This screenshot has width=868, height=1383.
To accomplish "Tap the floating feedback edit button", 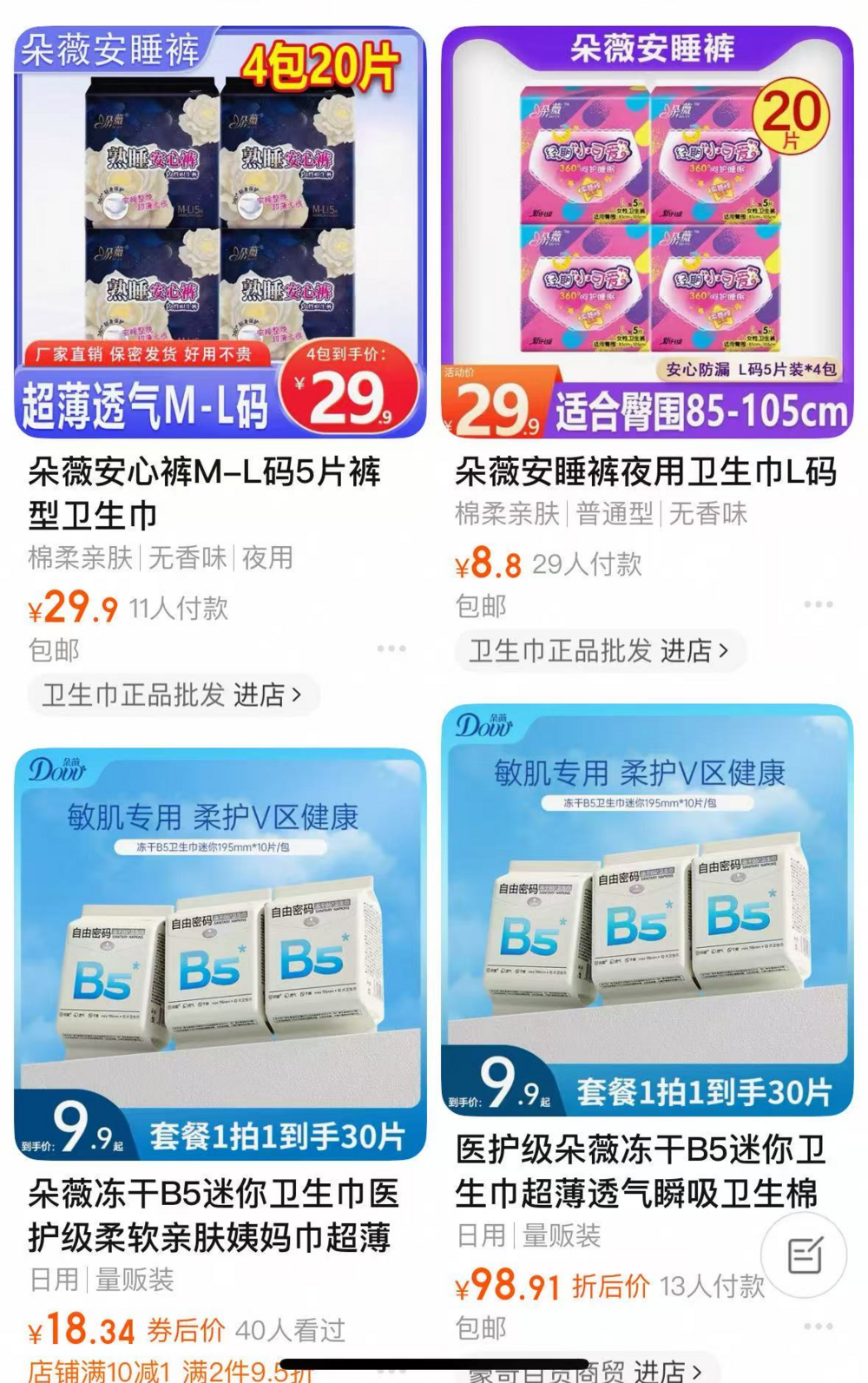I will point(804,1255).
